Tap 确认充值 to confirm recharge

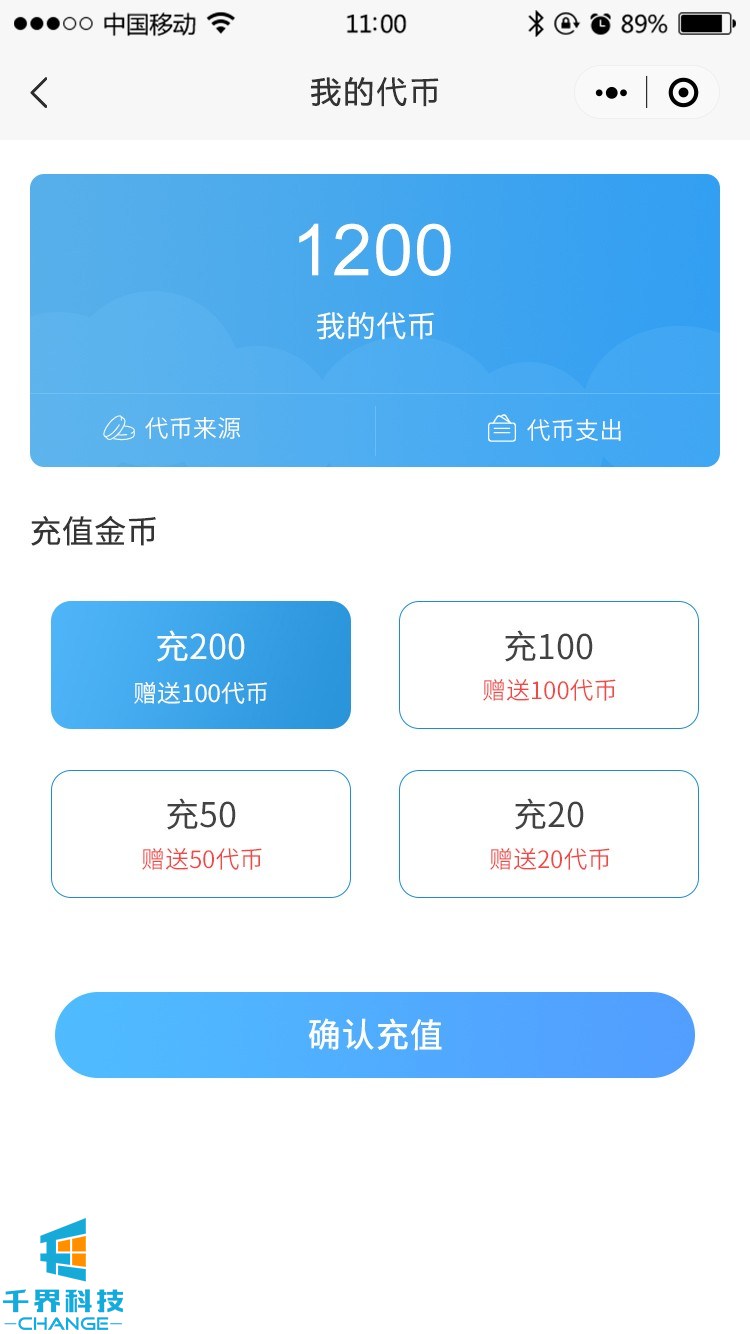tap(375, 1035)
